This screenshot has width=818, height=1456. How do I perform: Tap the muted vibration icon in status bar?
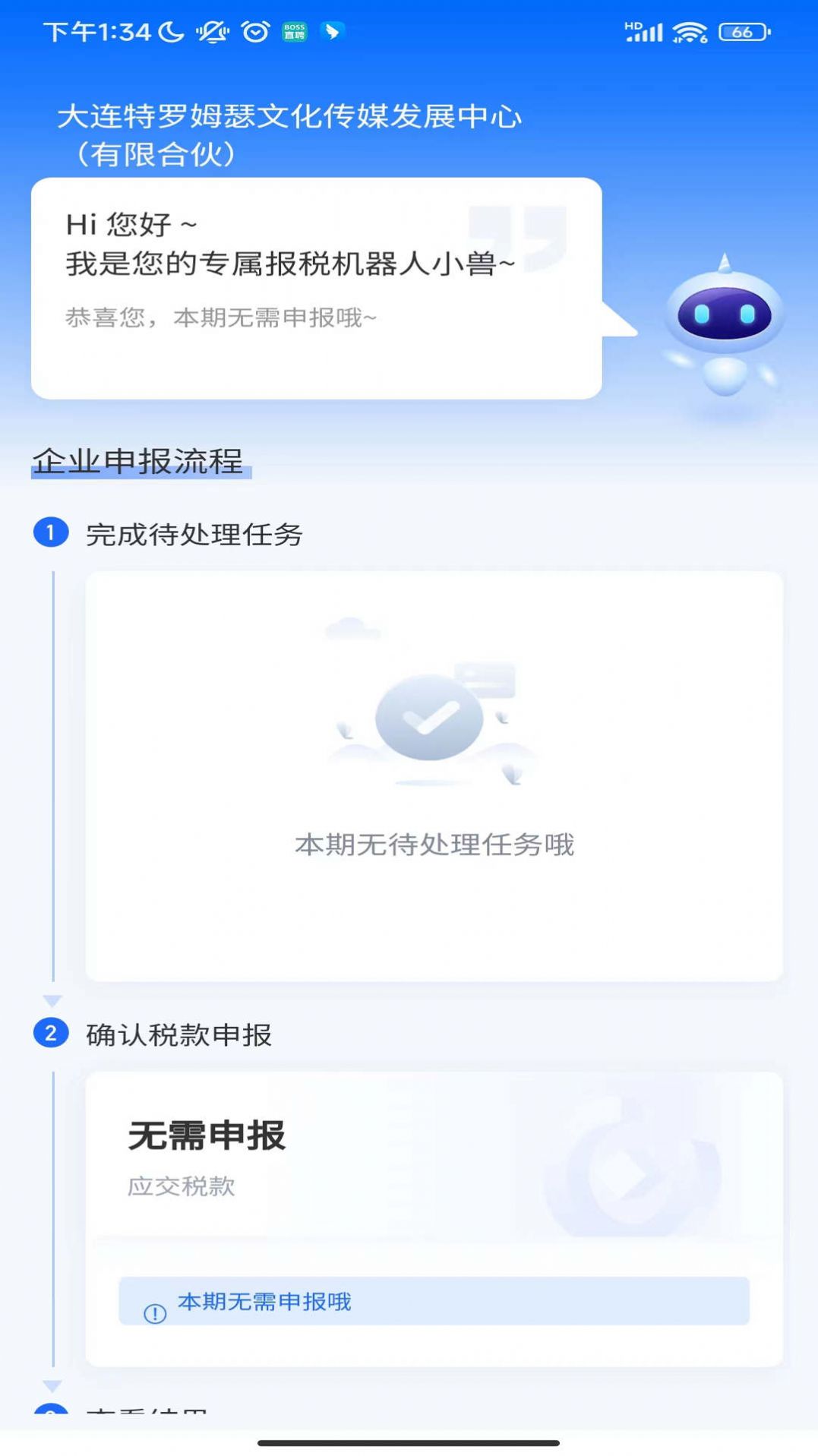pyautogui.click(x=211, y=32)
